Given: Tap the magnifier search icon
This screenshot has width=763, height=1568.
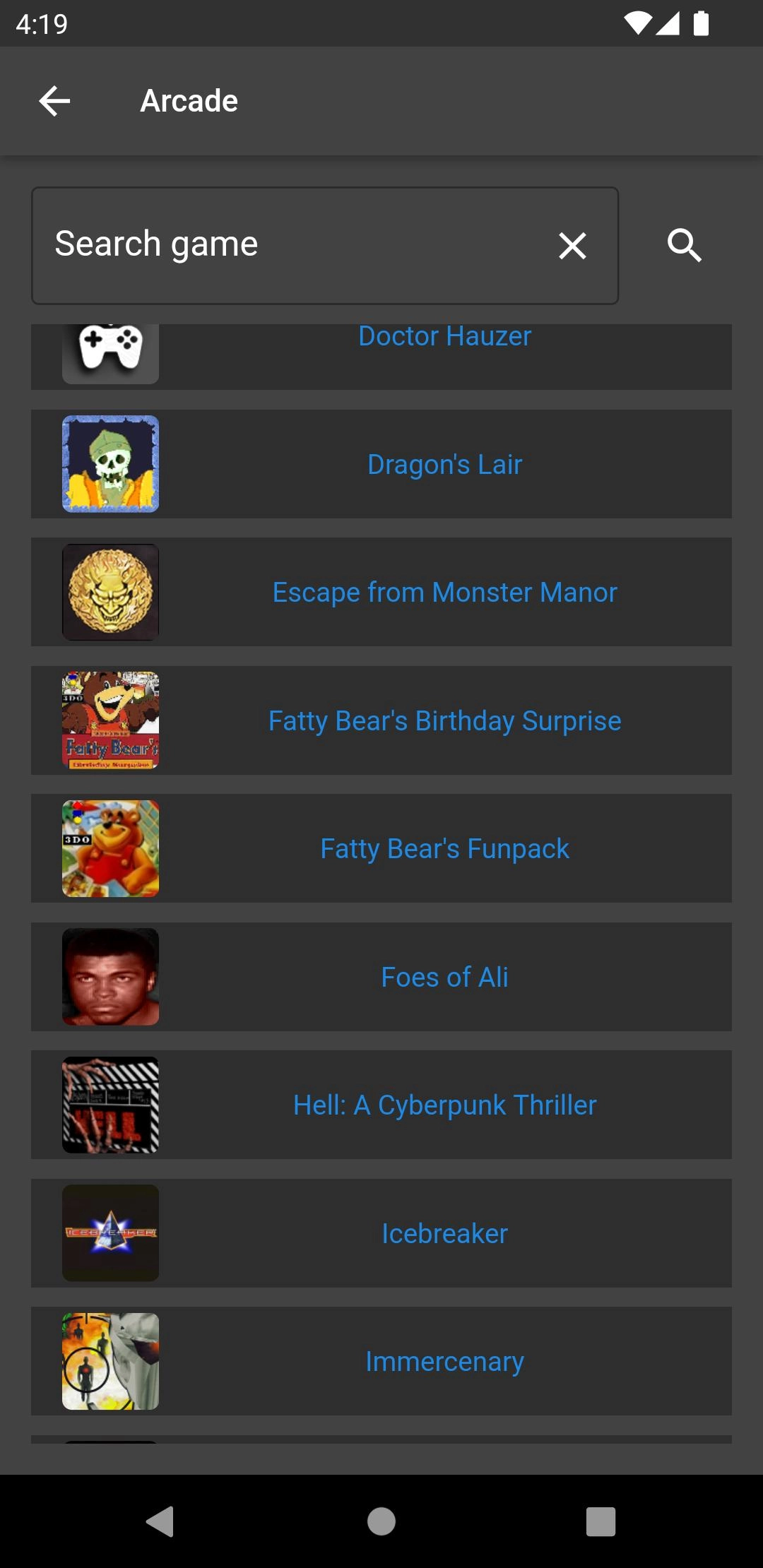Looking at the screenshot, I should coord(684,245).
